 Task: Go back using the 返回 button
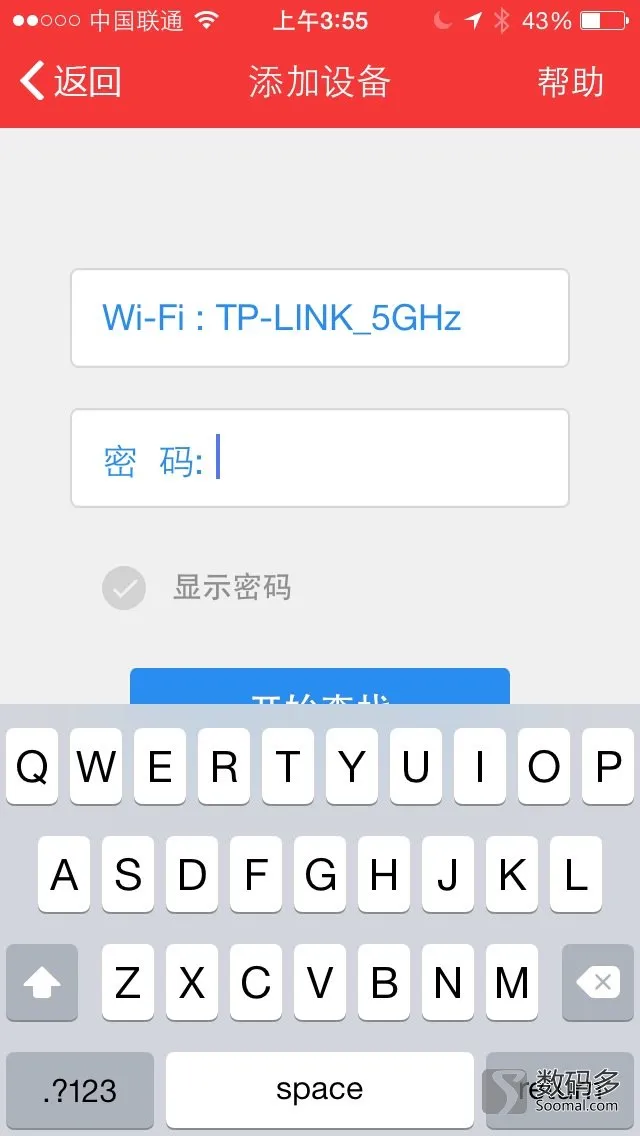70,80
